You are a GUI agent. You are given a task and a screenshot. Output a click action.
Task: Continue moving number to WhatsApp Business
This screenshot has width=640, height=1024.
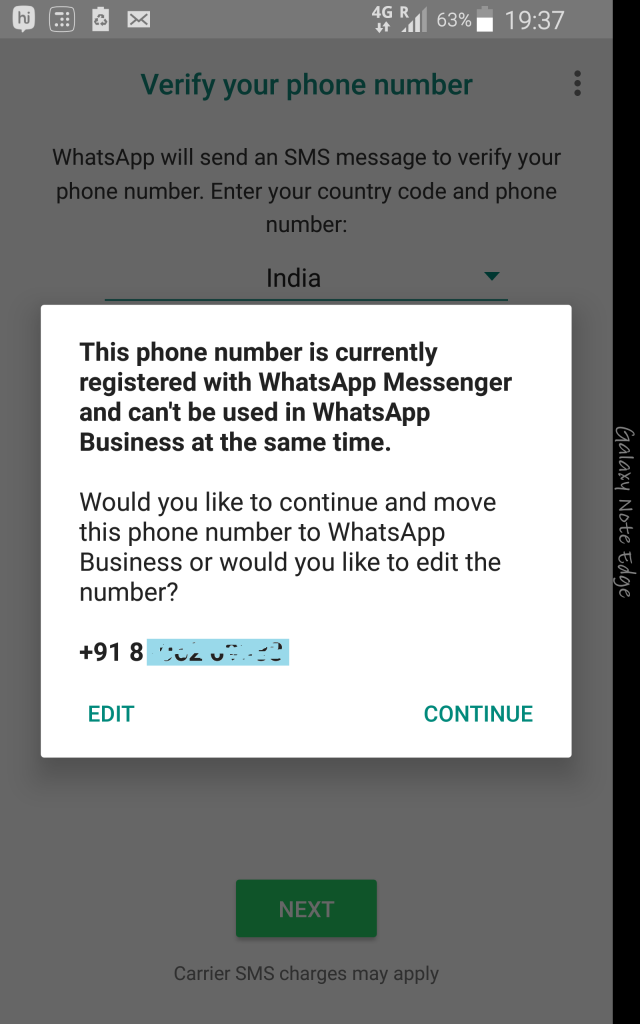[x=478, y=714]
